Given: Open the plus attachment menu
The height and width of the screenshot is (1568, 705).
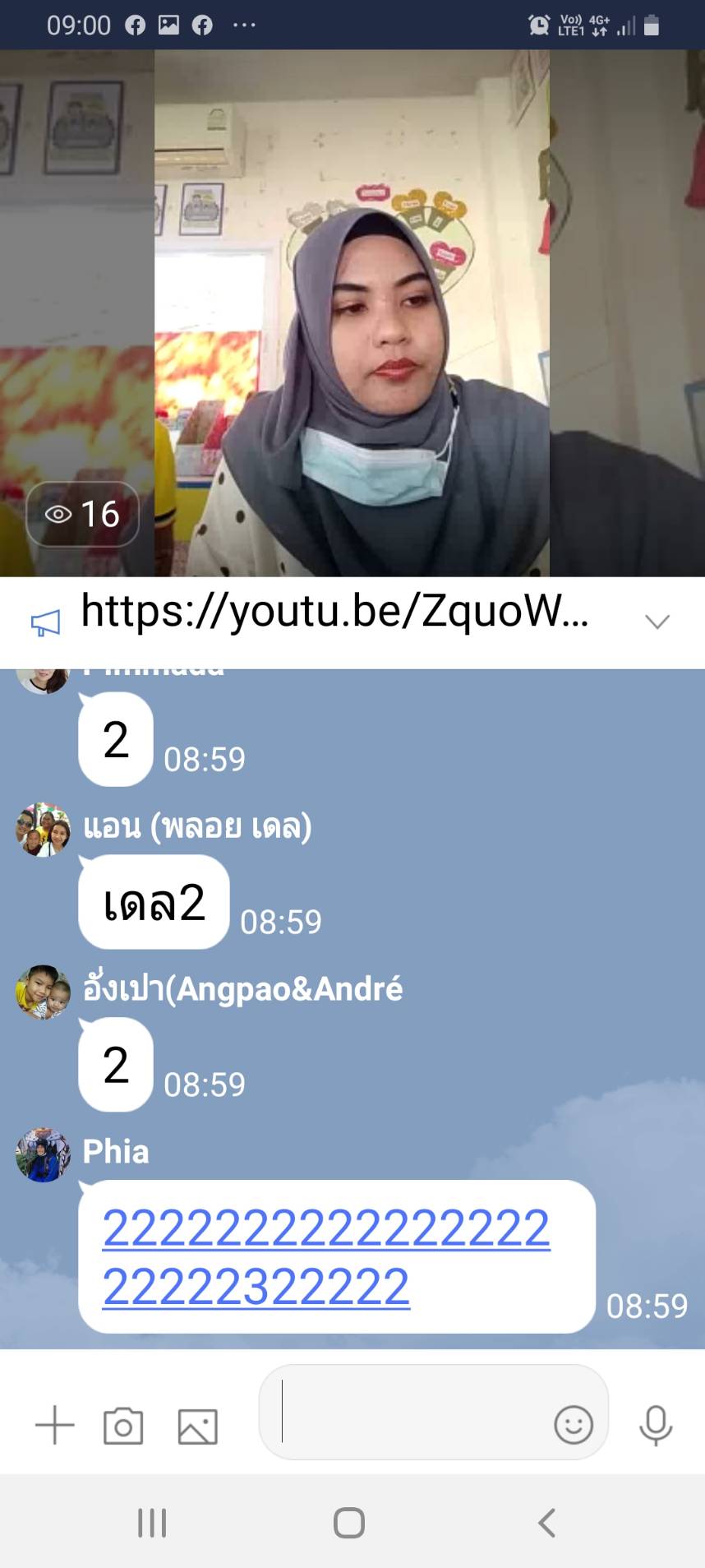Looking at the screenshot, I should [55, 1426].
